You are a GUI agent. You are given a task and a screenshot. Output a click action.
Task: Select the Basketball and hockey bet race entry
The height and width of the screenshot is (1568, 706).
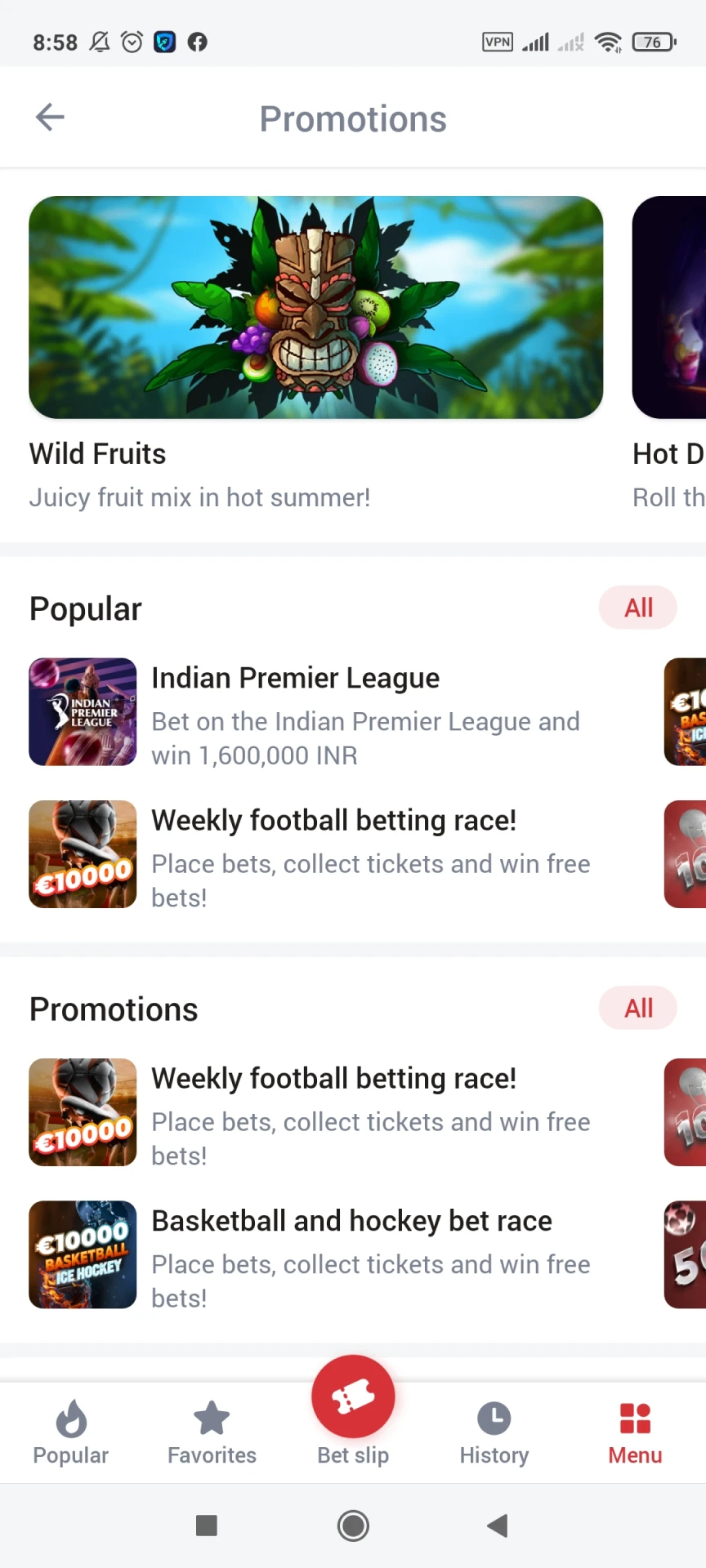coord(351,1220)
